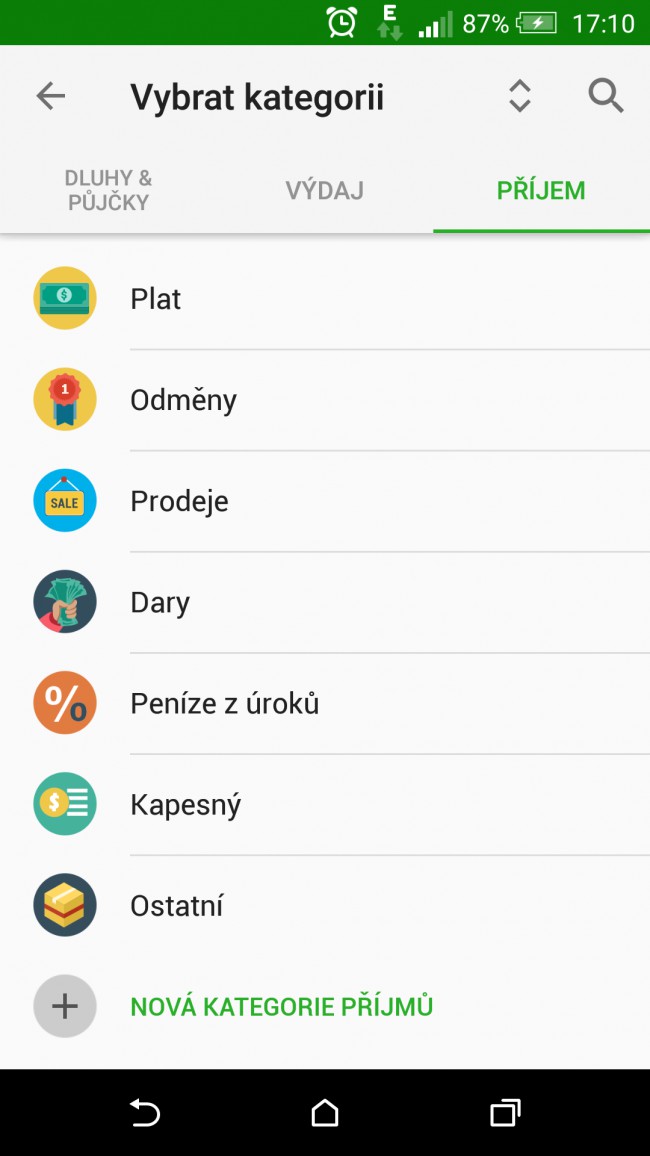Select the Příjem tab
Screen dimensions: 650x1156
(x=542, y=190)
